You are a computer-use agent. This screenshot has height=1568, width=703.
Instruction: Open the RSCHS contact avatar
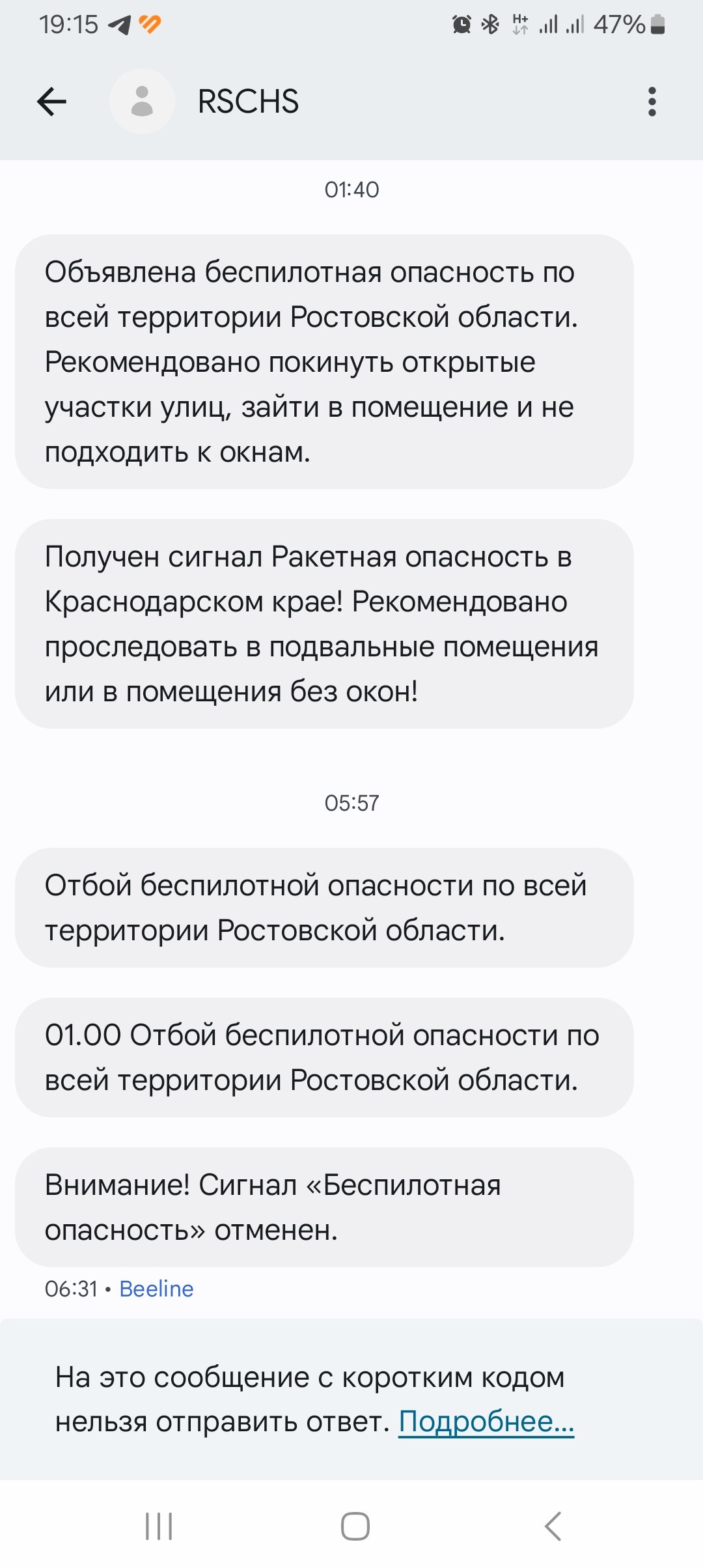click(x=142, y=102)
